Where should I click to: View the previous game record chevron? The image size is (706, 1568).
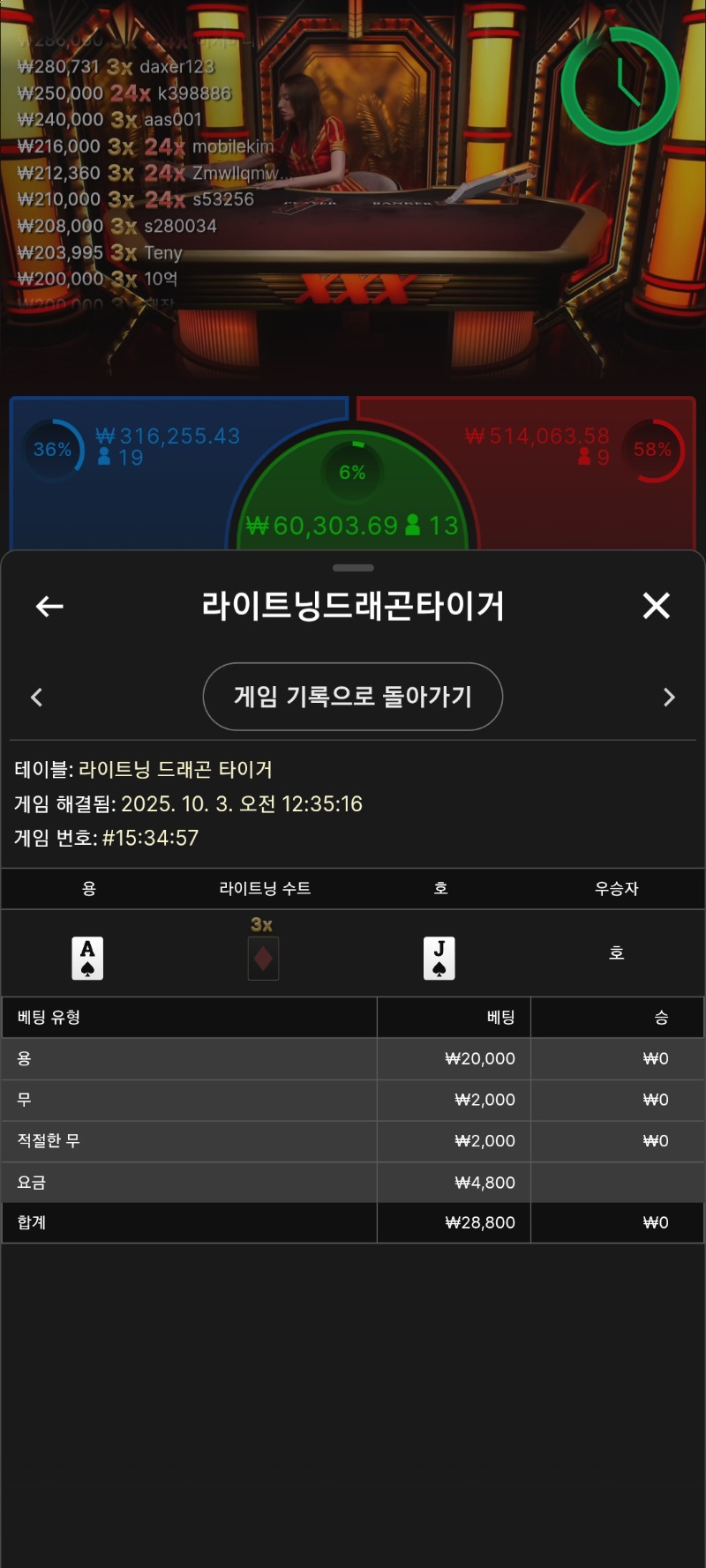pyautogui.click(x=37, y=698)
